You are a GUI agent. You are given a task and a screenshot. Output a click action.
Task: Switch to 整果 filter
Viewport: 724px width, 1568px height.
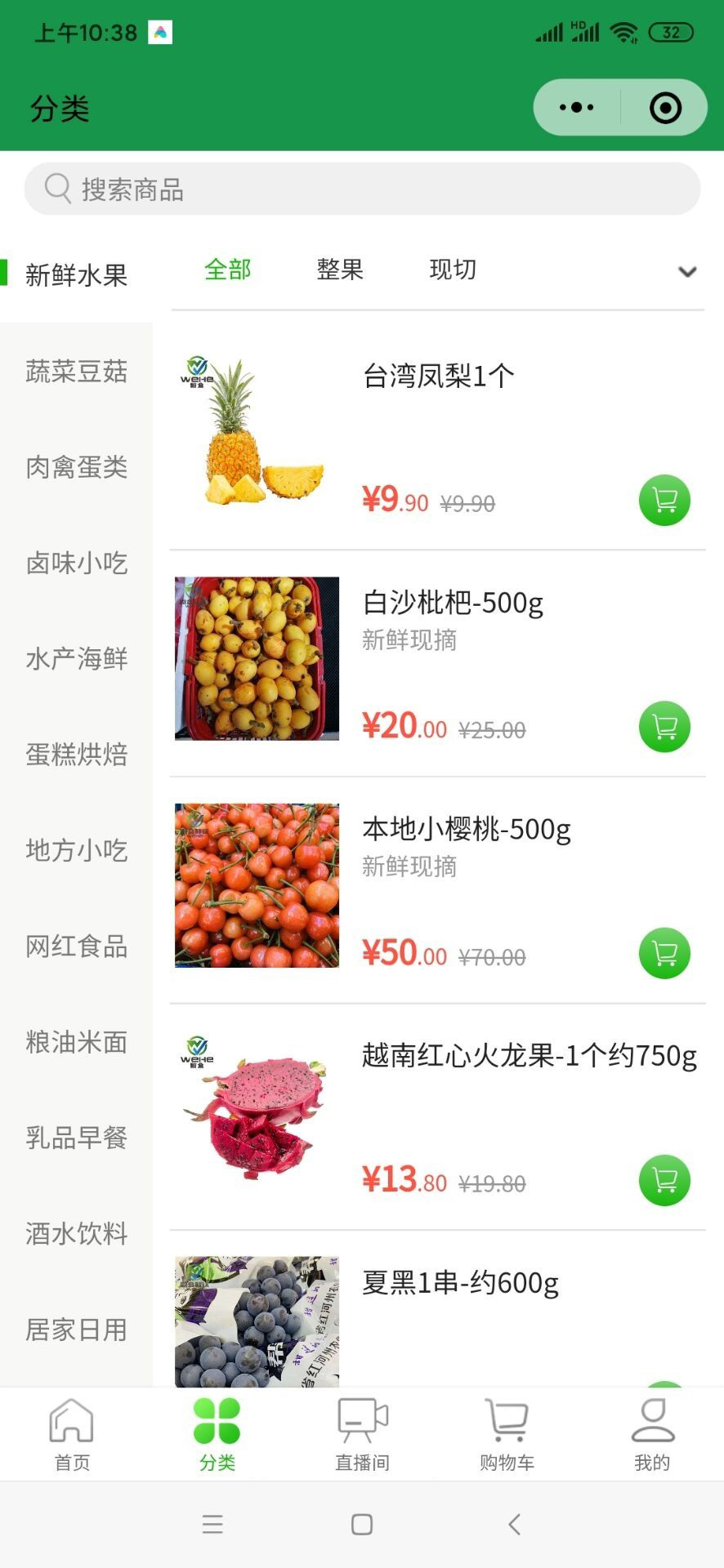pyautogui.click(x=339, y=269)
